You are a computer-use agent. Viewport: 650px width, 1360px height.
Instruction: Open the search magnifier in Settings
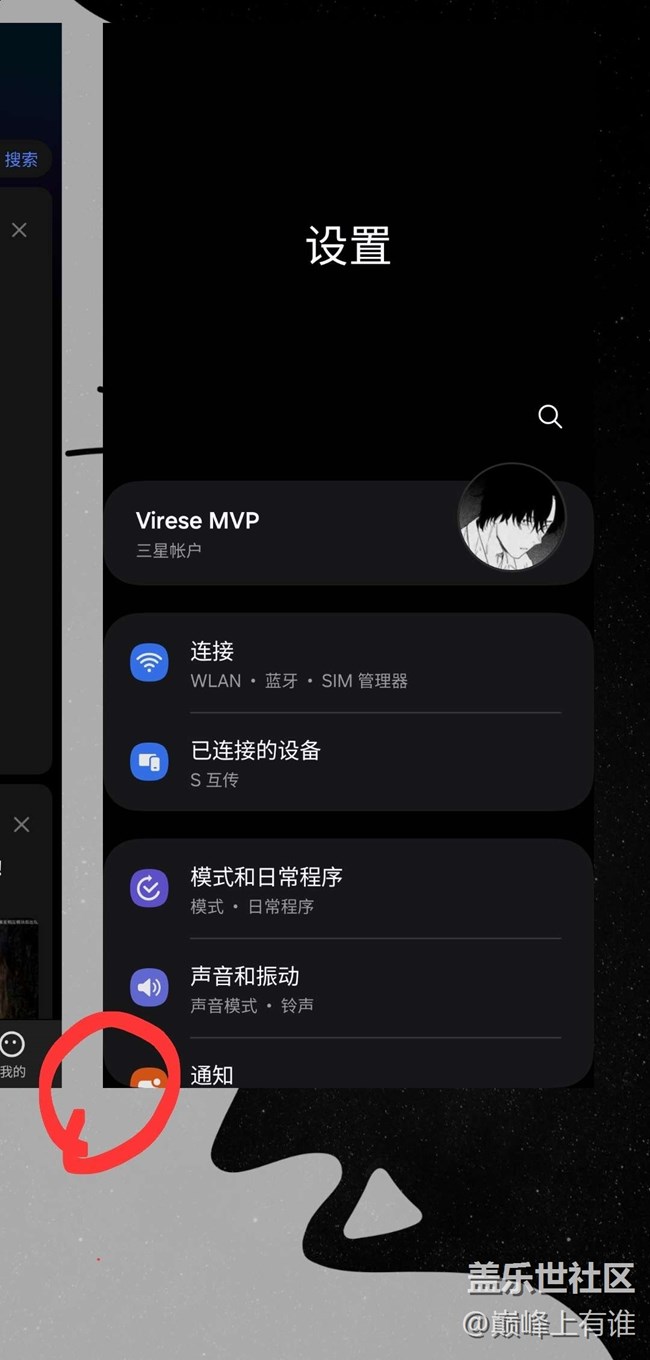(x=550, y=417)
